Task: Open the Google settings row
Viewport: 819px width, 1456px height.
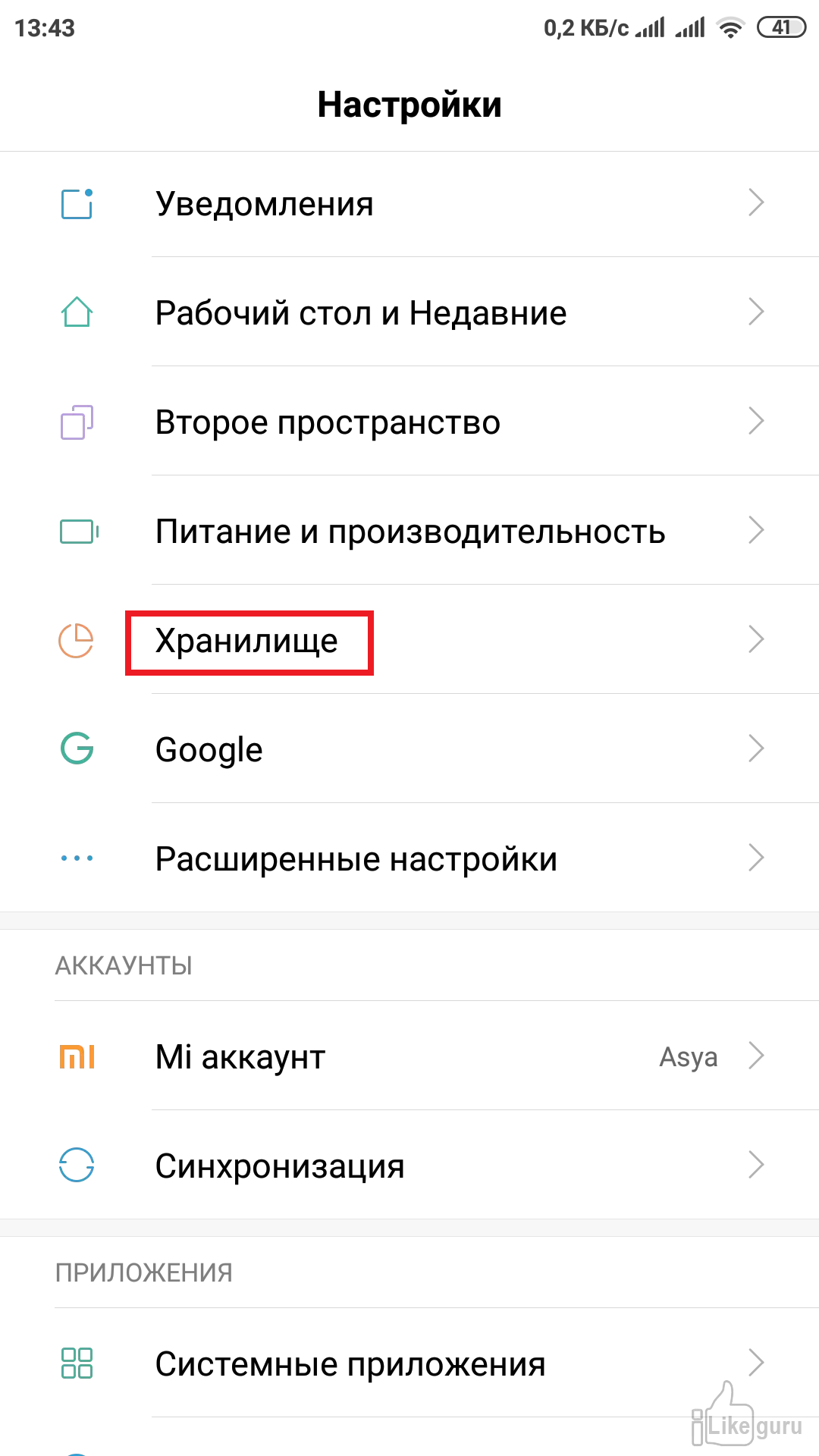Action: [409, 748]
